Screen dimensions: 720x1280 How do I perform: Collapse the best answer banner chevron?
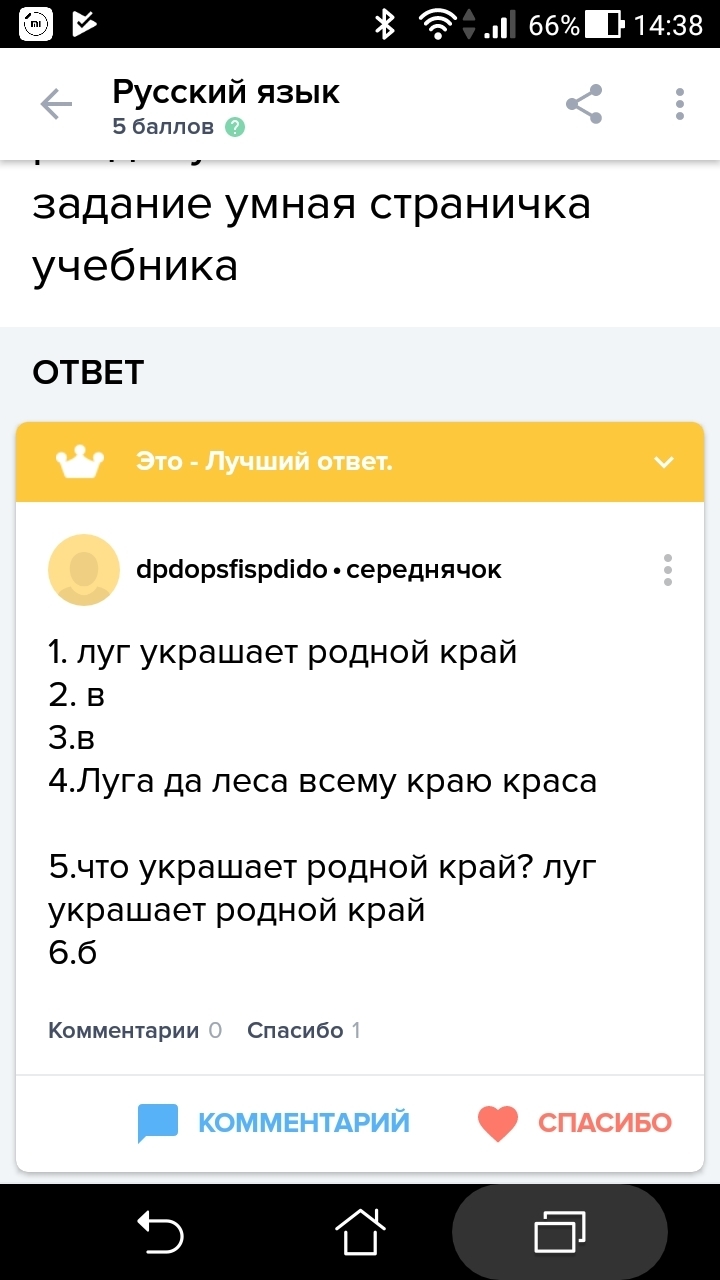coord(664,462)
